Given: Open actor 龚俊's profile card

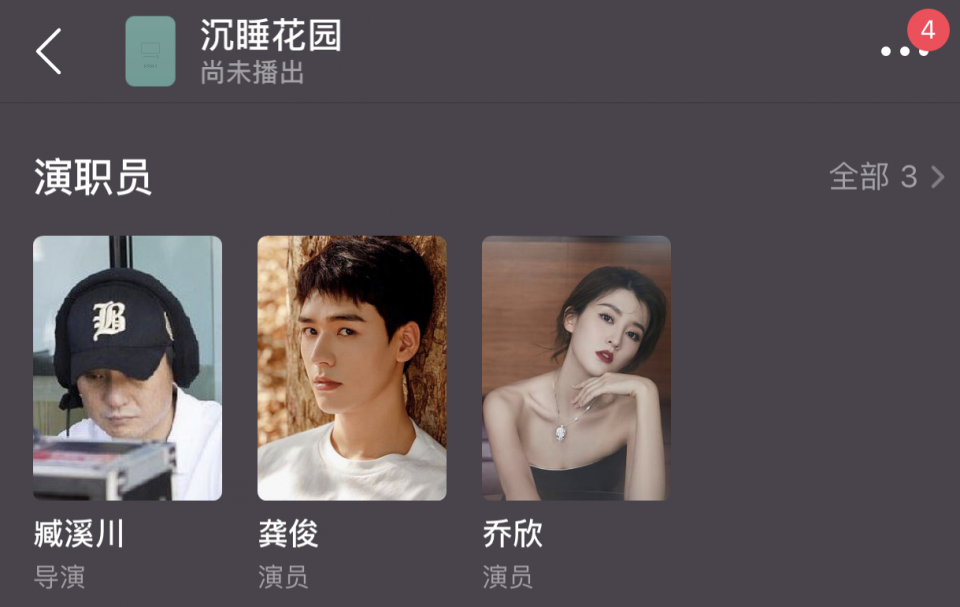Looking at the screenshot, I should pos(352,368).
